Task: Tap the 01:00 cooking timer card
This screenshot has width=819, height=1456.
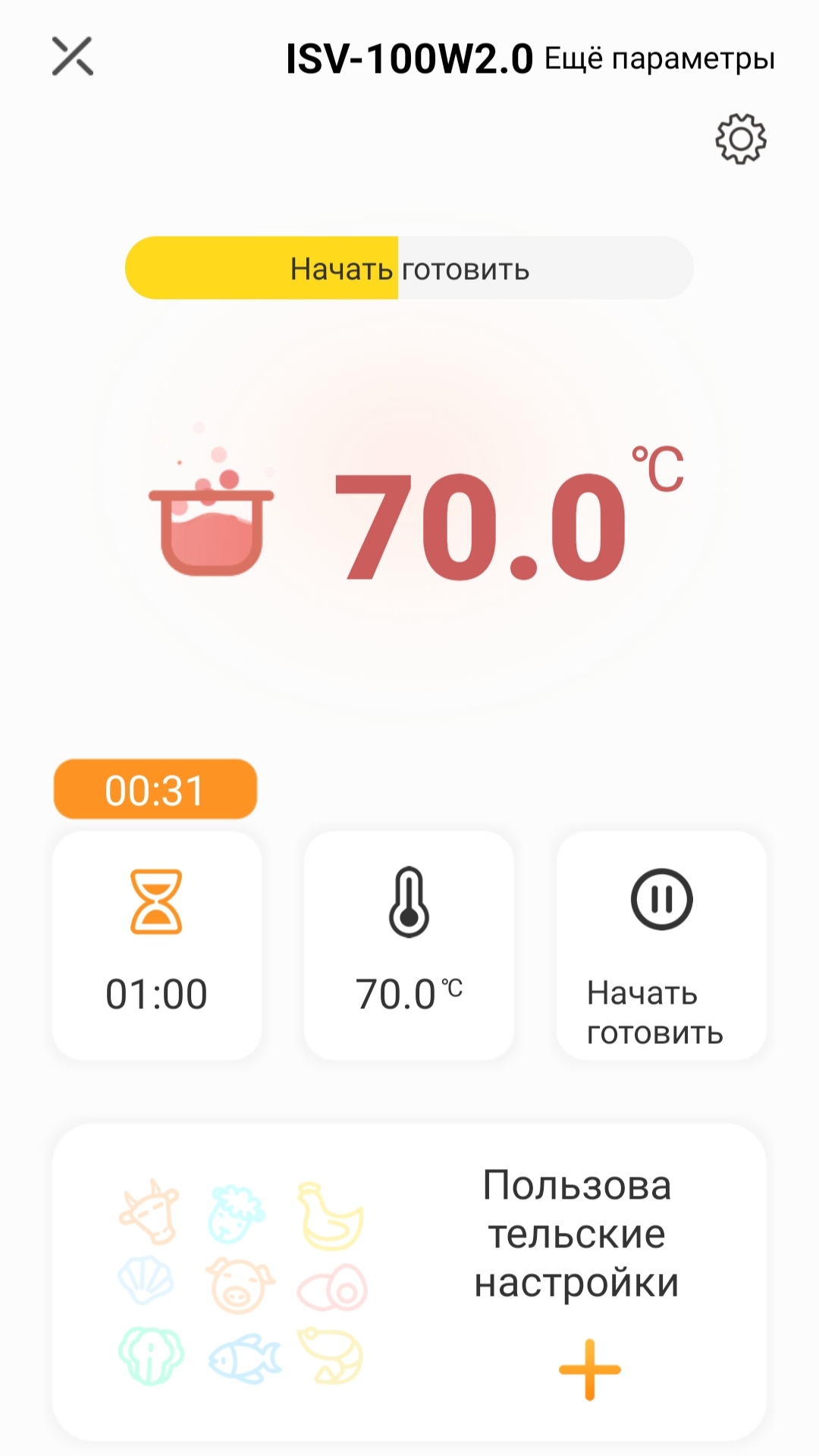Action: click(x=157, y=945)
